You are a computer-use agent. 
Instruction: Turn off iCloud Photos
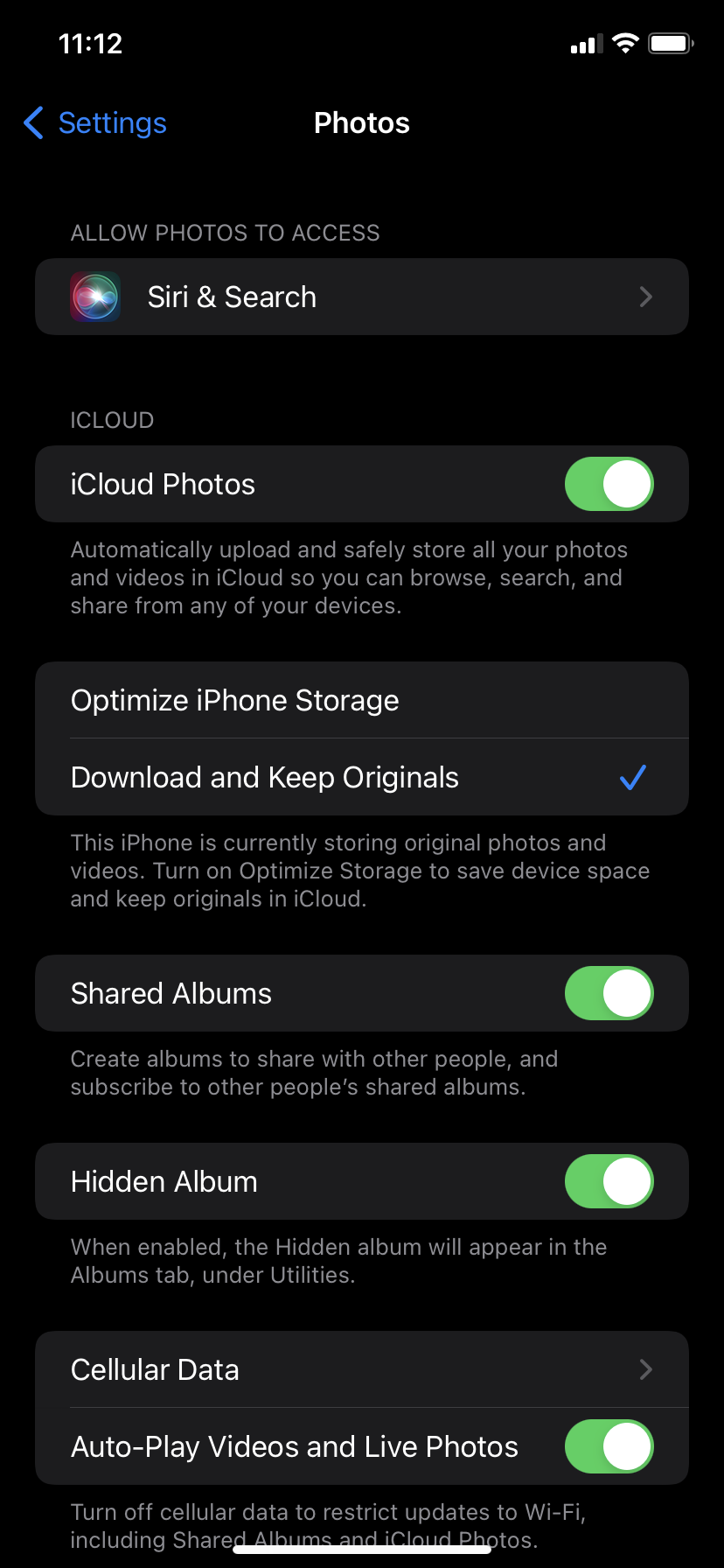point(609,484)
